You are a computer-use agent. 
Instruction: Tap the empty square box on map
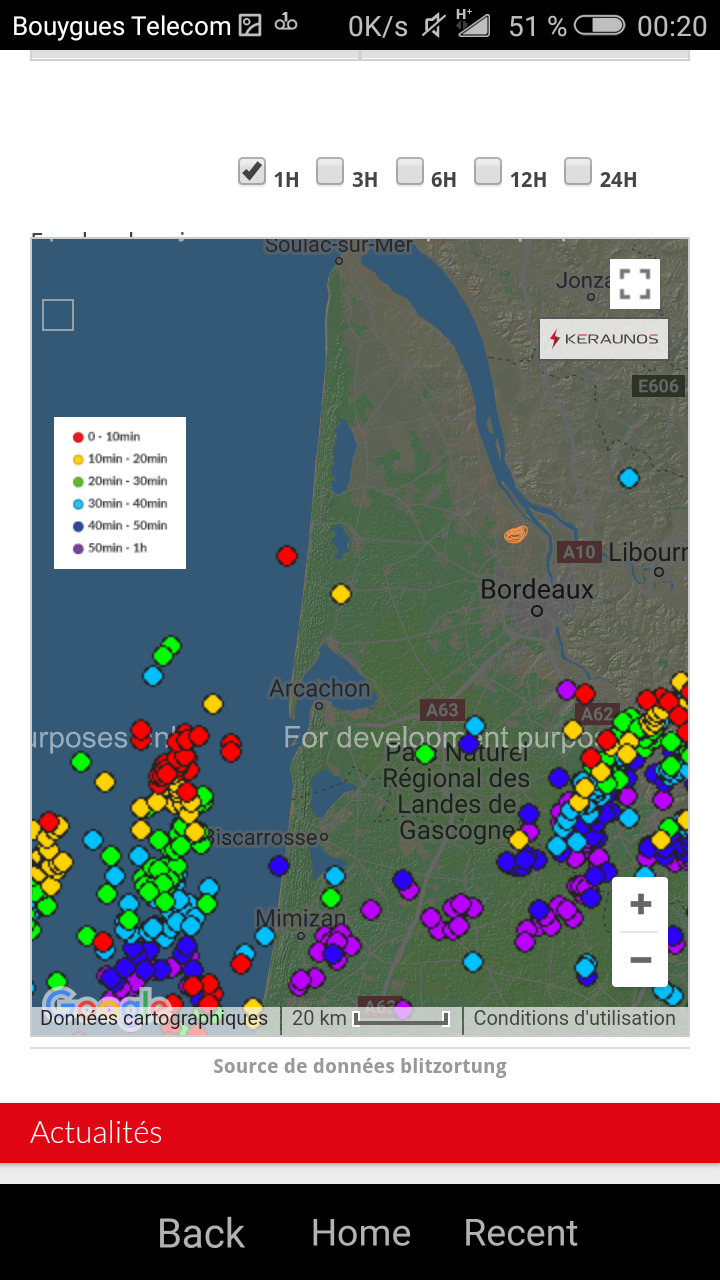pos(58,315)
